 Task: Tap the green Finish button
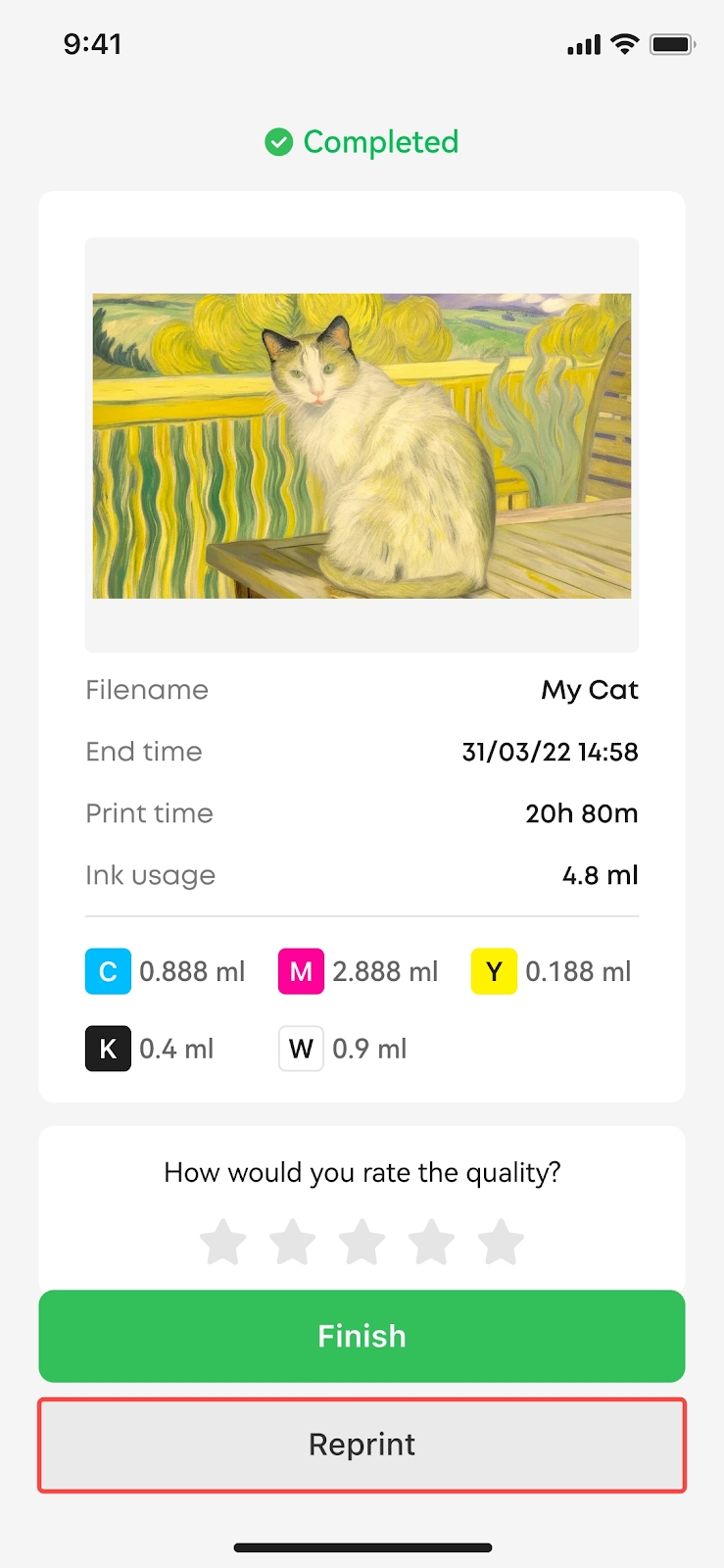362,1336
